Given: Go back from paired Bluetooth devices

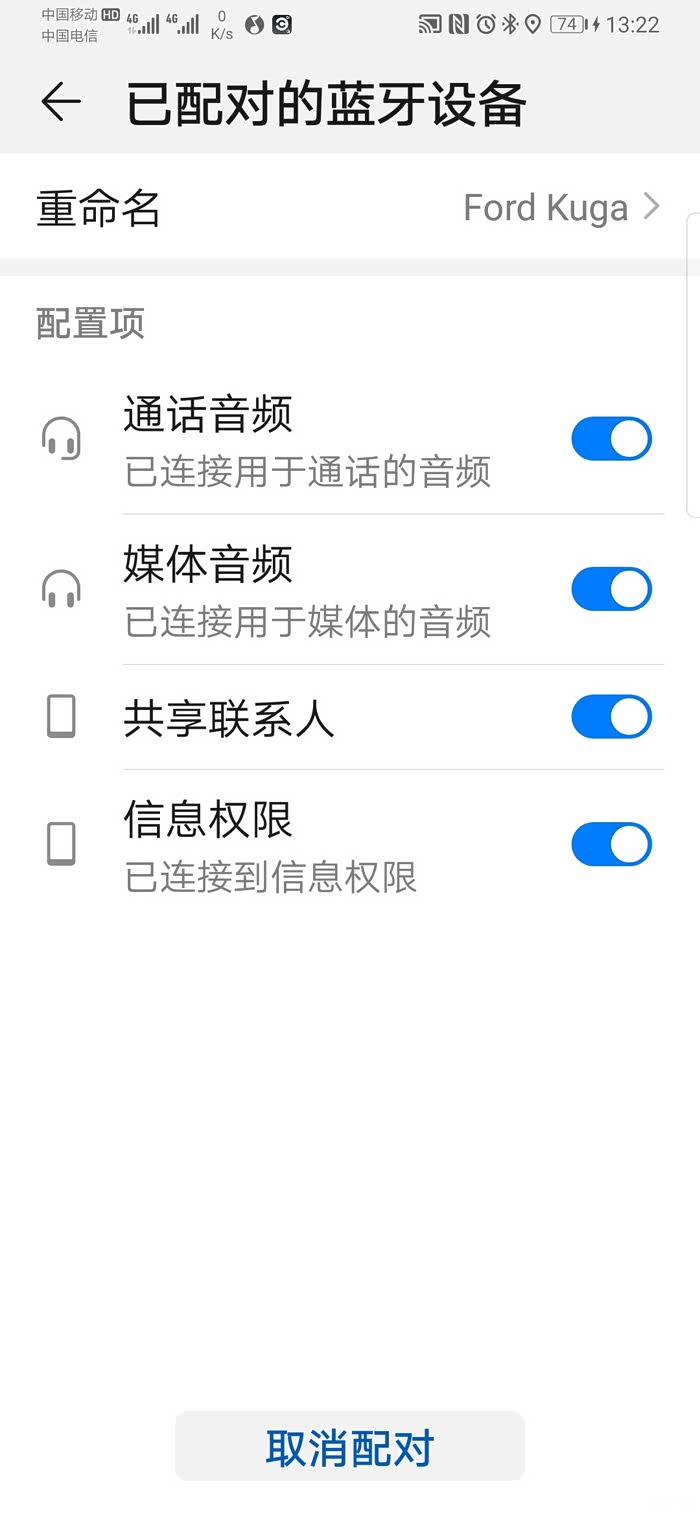Looking at the screenshot, I should pos(61,102).
